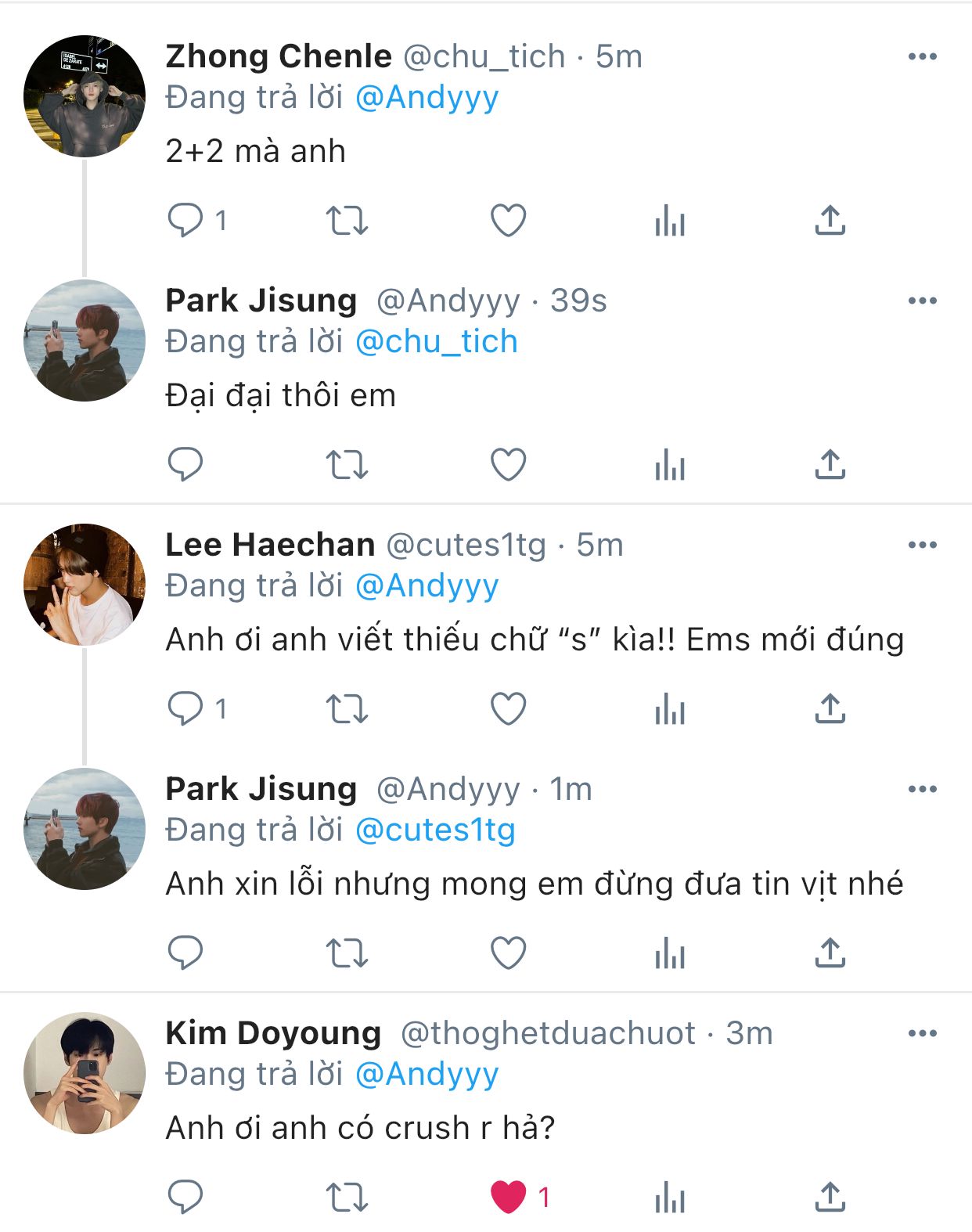The width and height of the screenshot is (972, 1232).
Task: Open Lee Haechan's profile picture
Action: click(x=85, y=585)
